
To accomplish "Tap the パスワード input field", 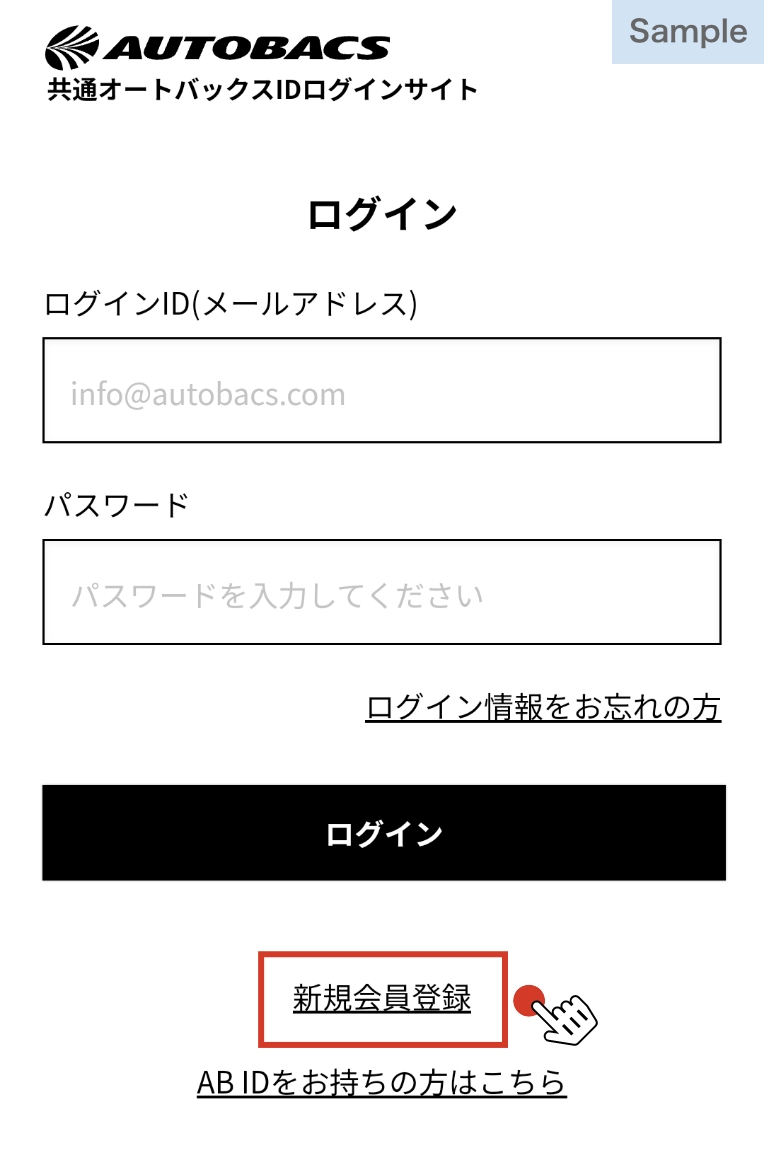I will point(381,593).
